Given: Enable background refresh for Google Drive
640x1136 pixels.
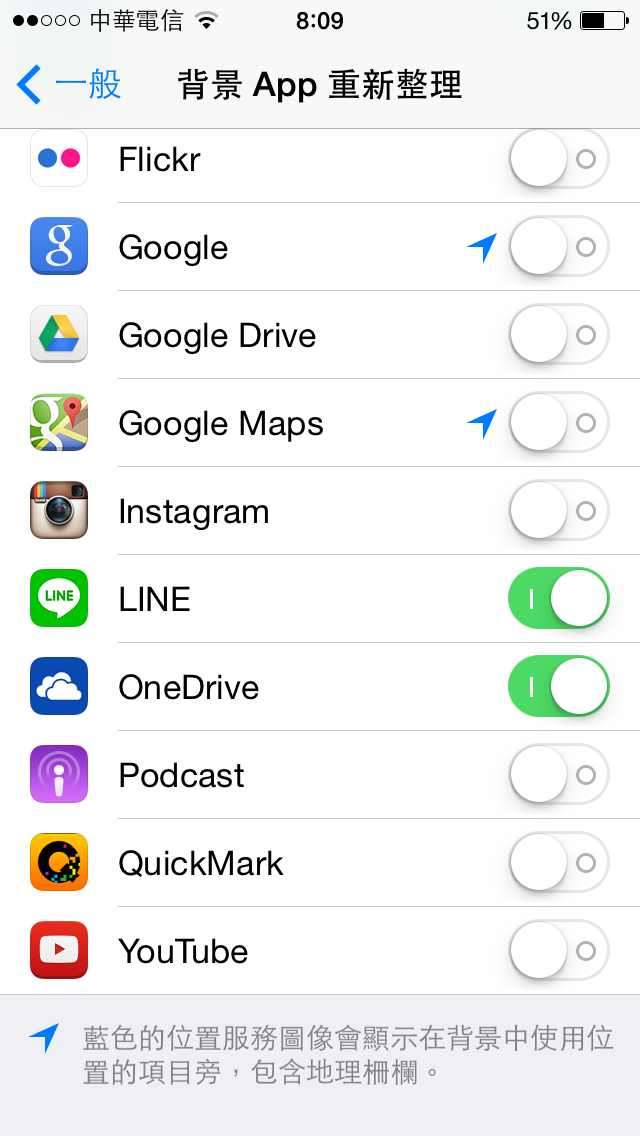Looking at the screenshot, I should tap(558, 335).
